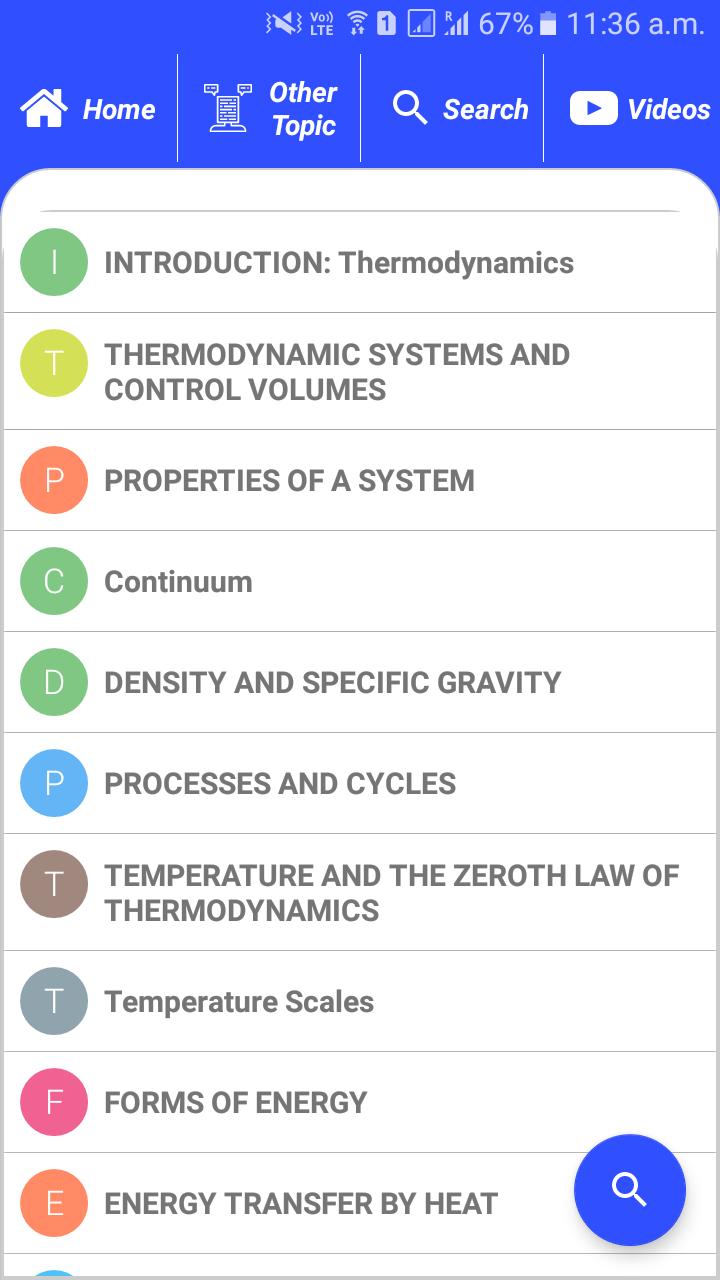Tap the orange P badge beside PROPERTIES OF A SYSTEM

(x=53, y=480)
